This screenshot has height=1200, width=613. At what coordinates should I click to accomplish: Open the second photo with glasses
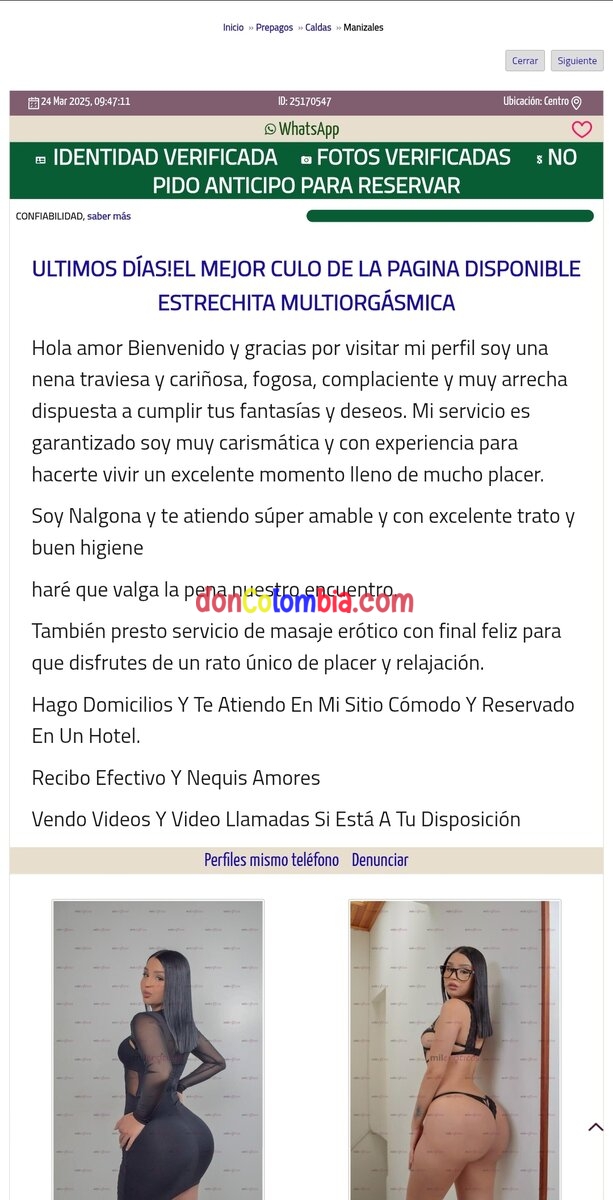click(455, 1050)
